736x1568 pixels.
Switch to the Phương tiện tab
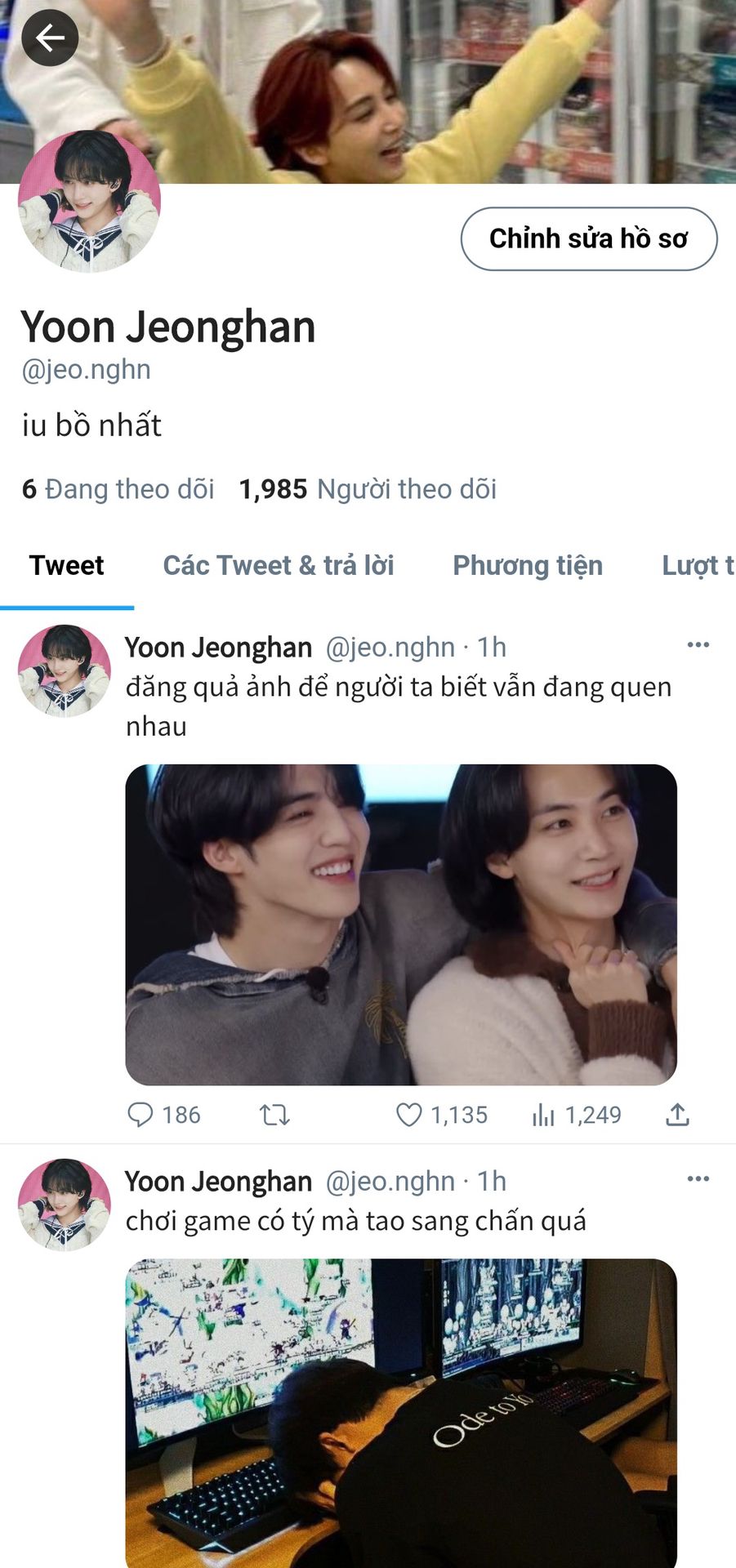[528, 565]
